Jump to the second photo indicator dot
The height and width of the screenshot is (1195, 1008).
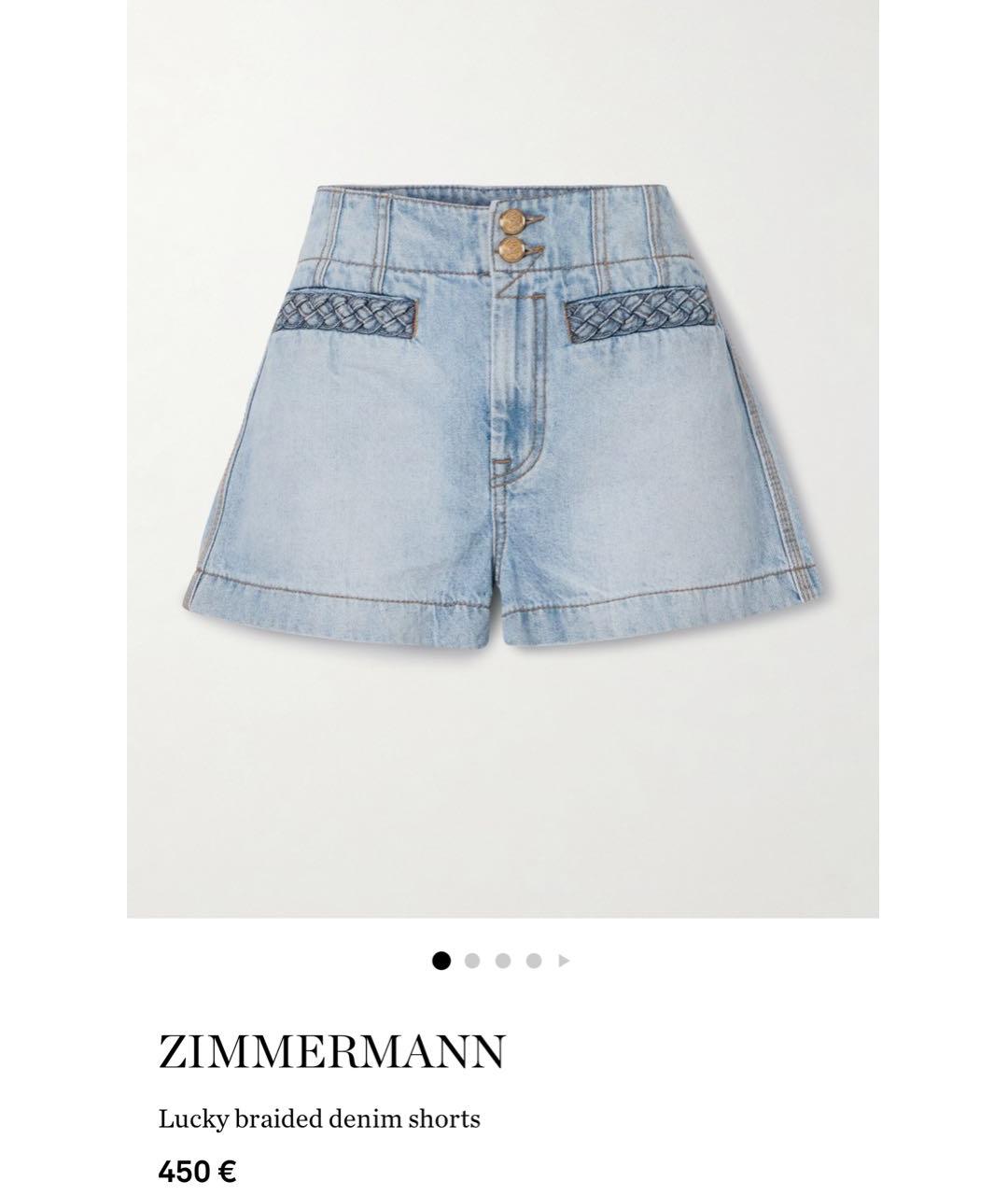coord(472,961)
